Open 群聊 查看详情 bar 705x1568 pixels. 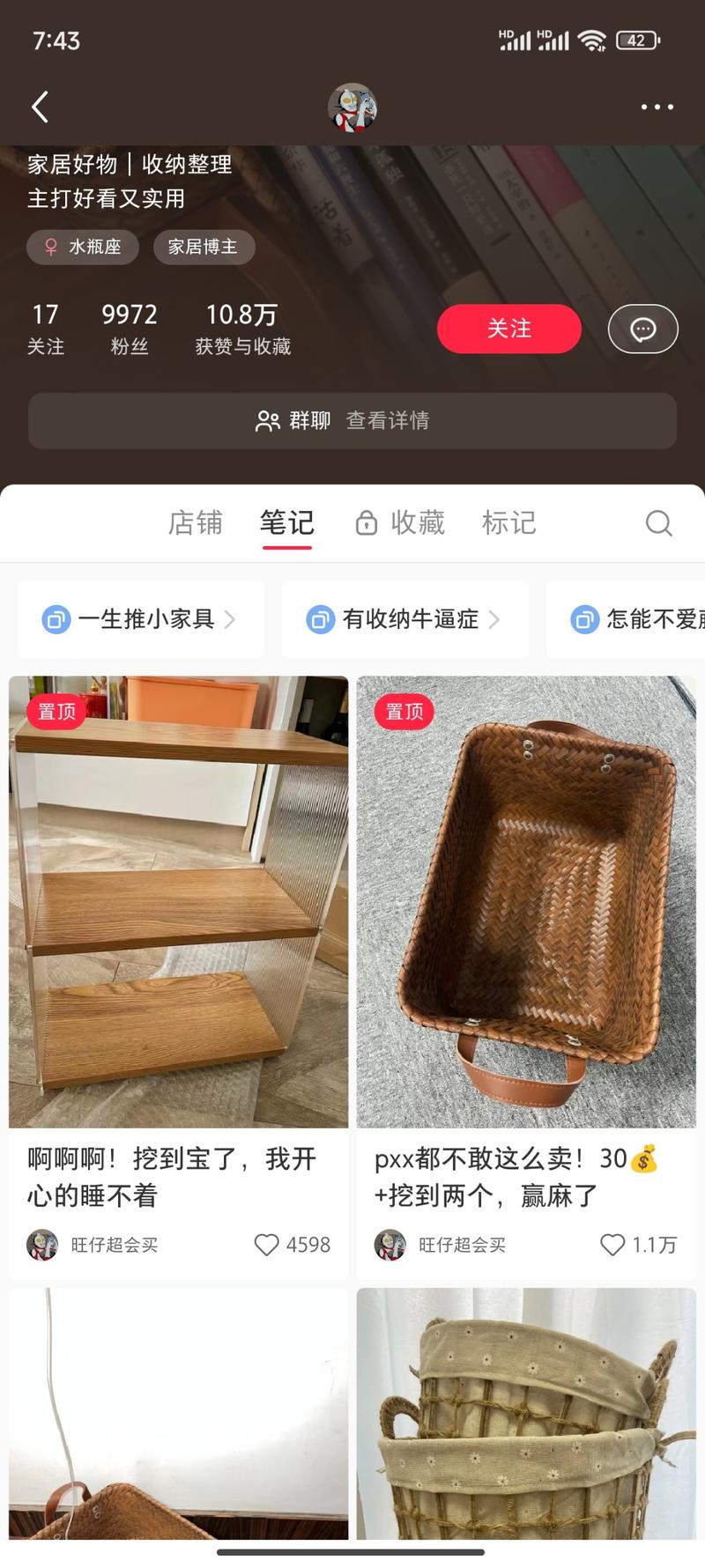tap(352, 421)
